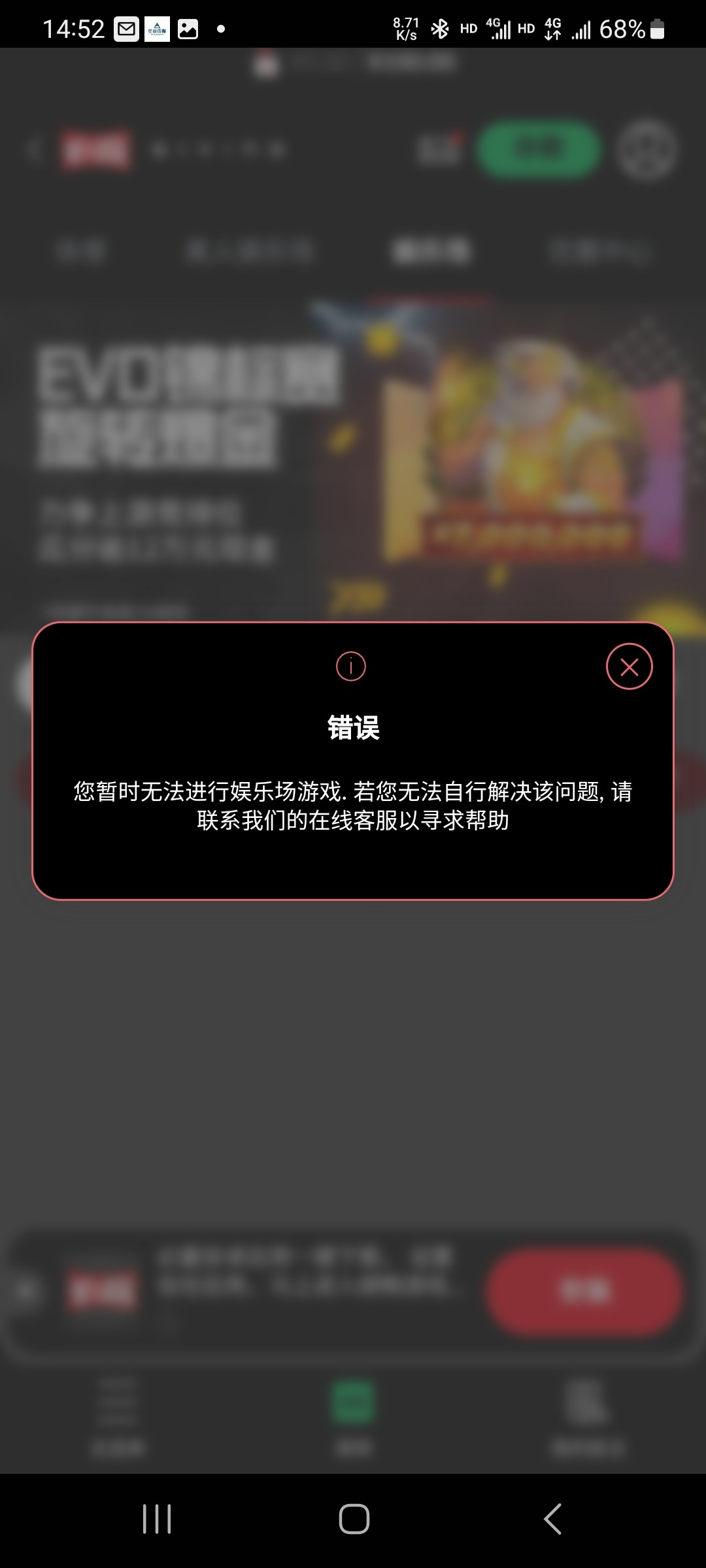The width and height of the screenshot is (706, 1568).
Task: Open recent apps overview
Action: 157,1518
